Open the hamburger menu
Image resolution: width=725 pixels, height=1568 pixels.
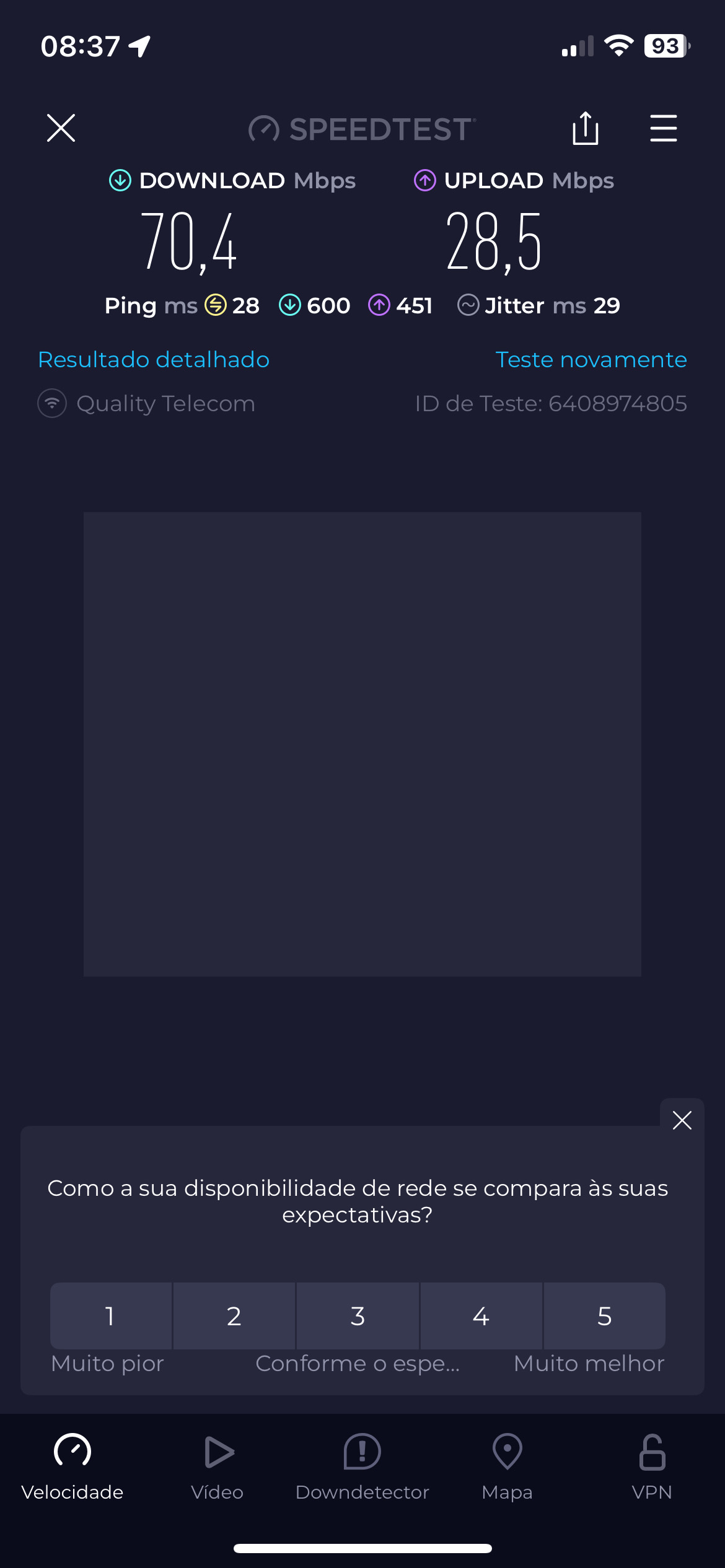tap(663, 128)
